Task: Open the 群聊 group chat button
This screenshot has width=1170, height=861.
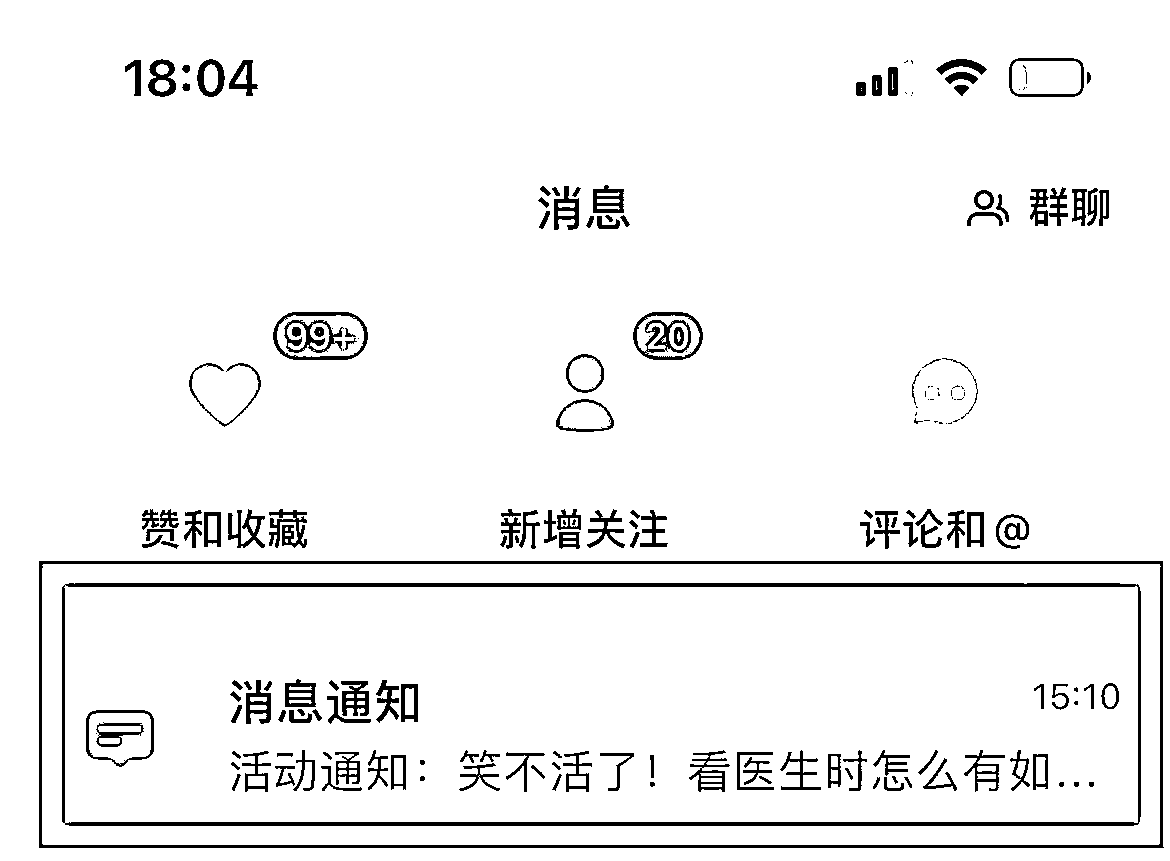Action: pyautogui.click(x=1039, y=208)
